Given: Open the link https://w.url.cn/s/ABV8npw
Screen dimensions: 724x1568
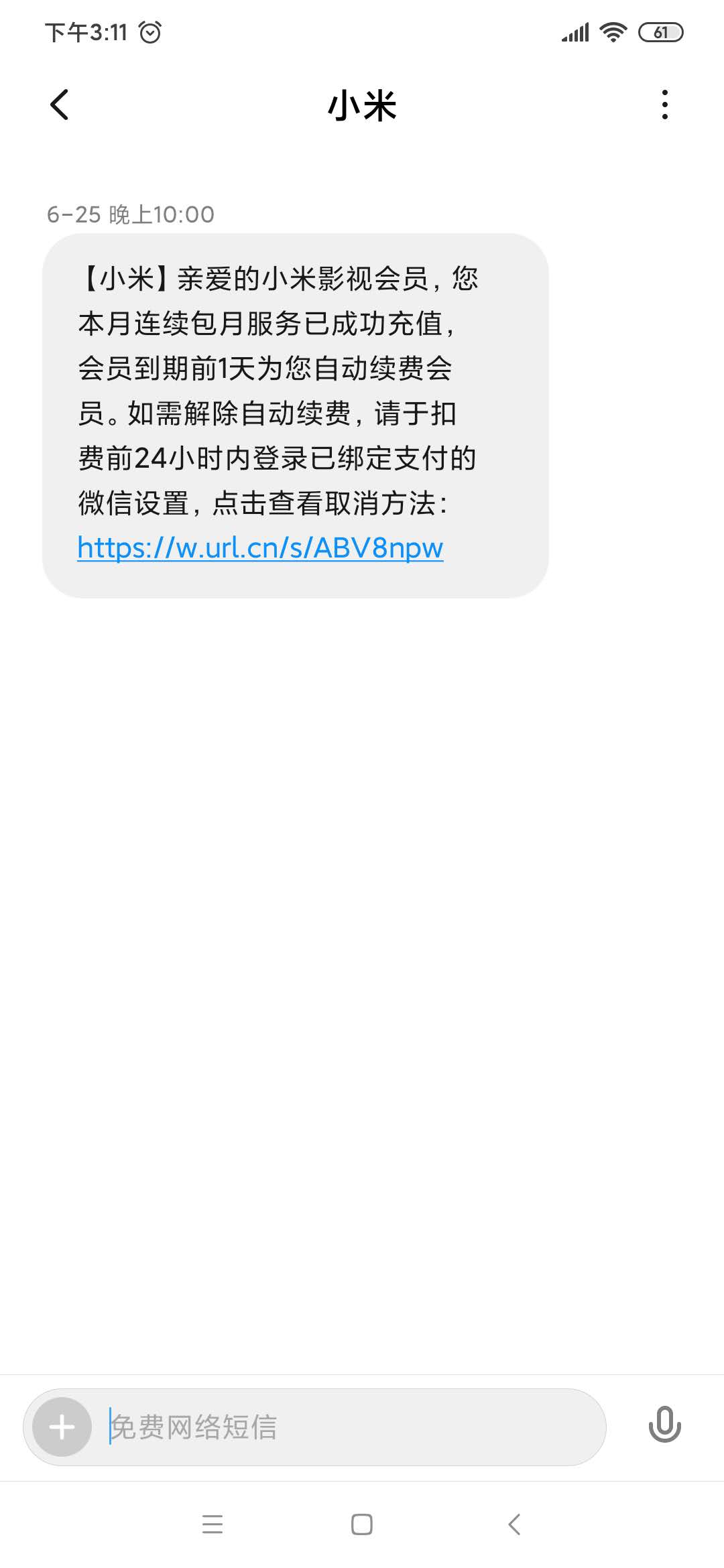Looking at the screenshot, I should pos(260,548).
